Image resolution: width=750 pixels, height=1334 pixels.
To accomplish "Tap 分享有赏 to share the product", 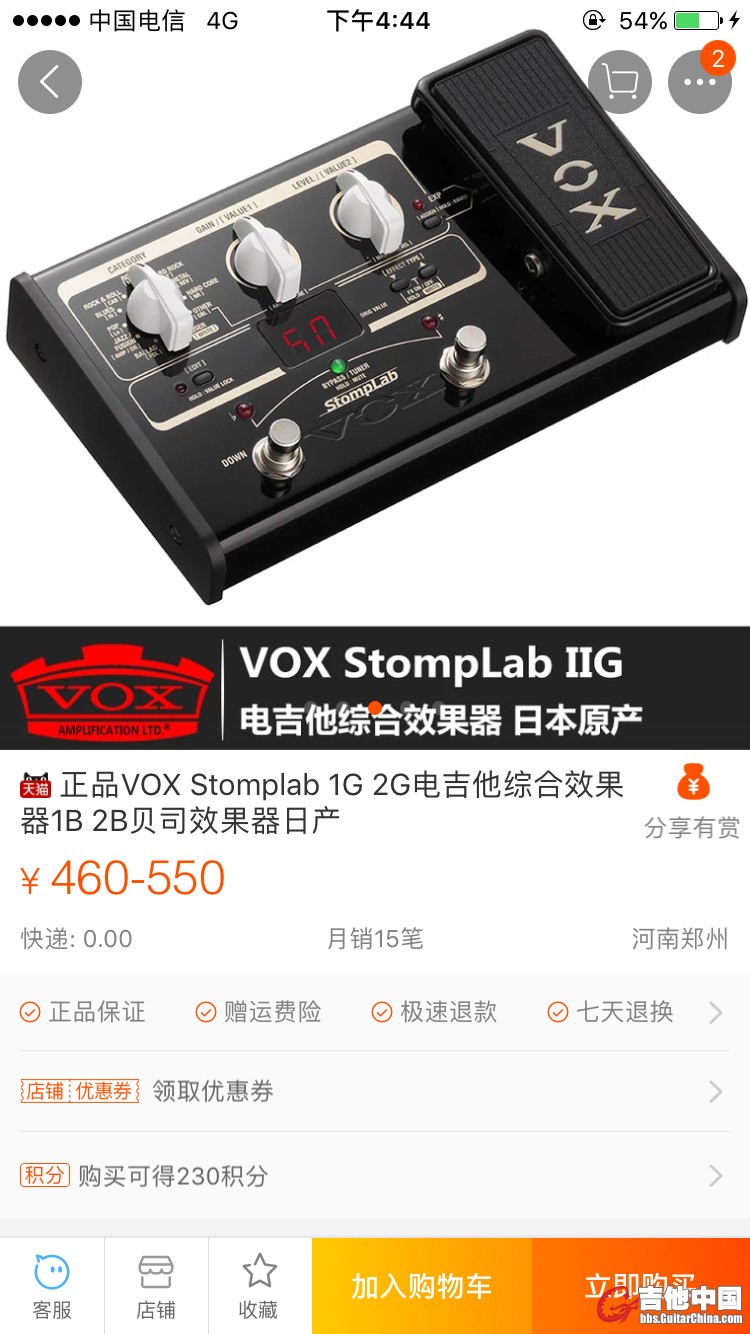I will coord(692,802).
